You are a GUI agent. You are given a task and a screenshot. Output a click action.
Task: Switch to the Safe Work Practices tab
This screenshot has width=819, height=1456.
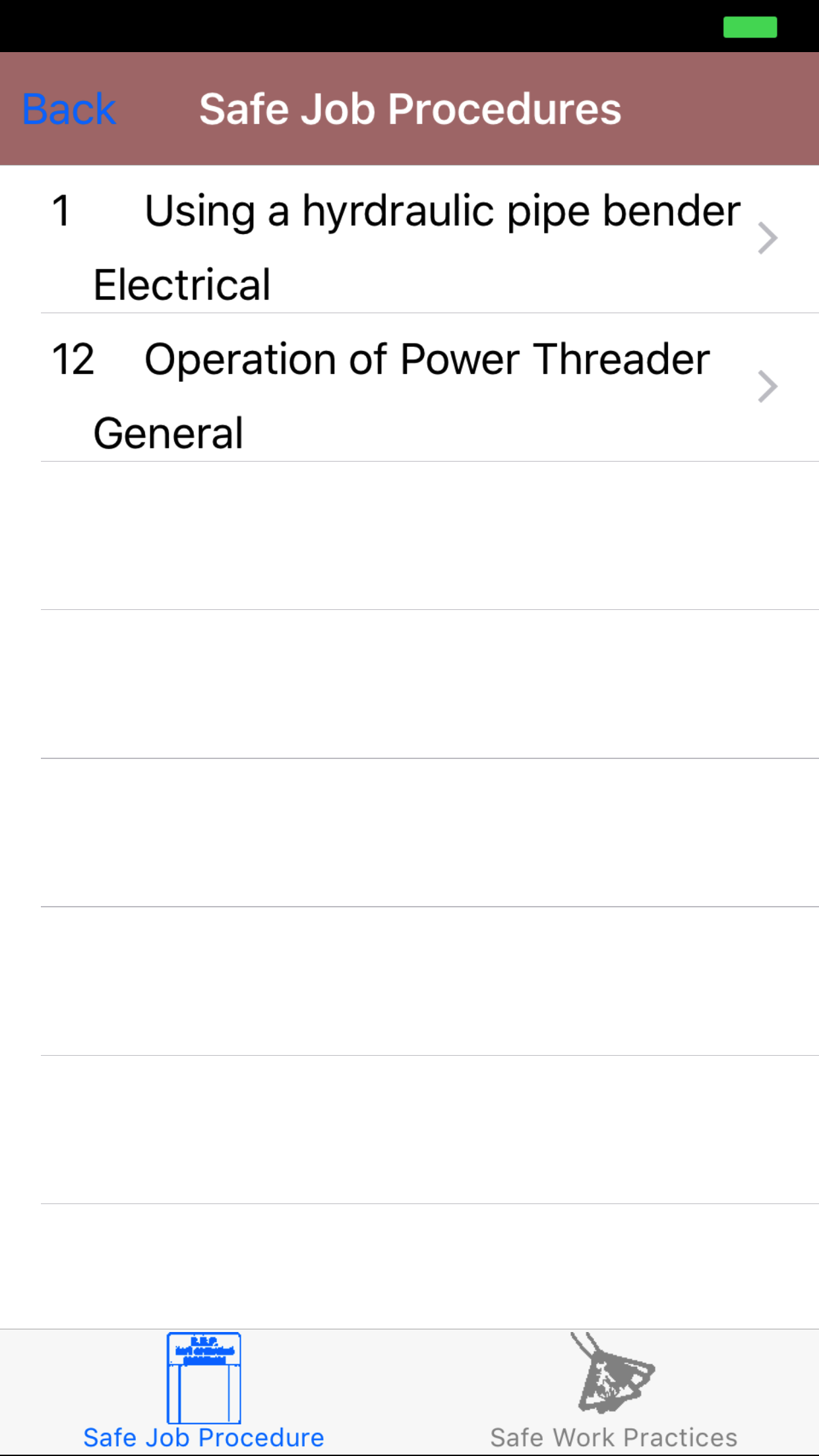[613, 1391]
